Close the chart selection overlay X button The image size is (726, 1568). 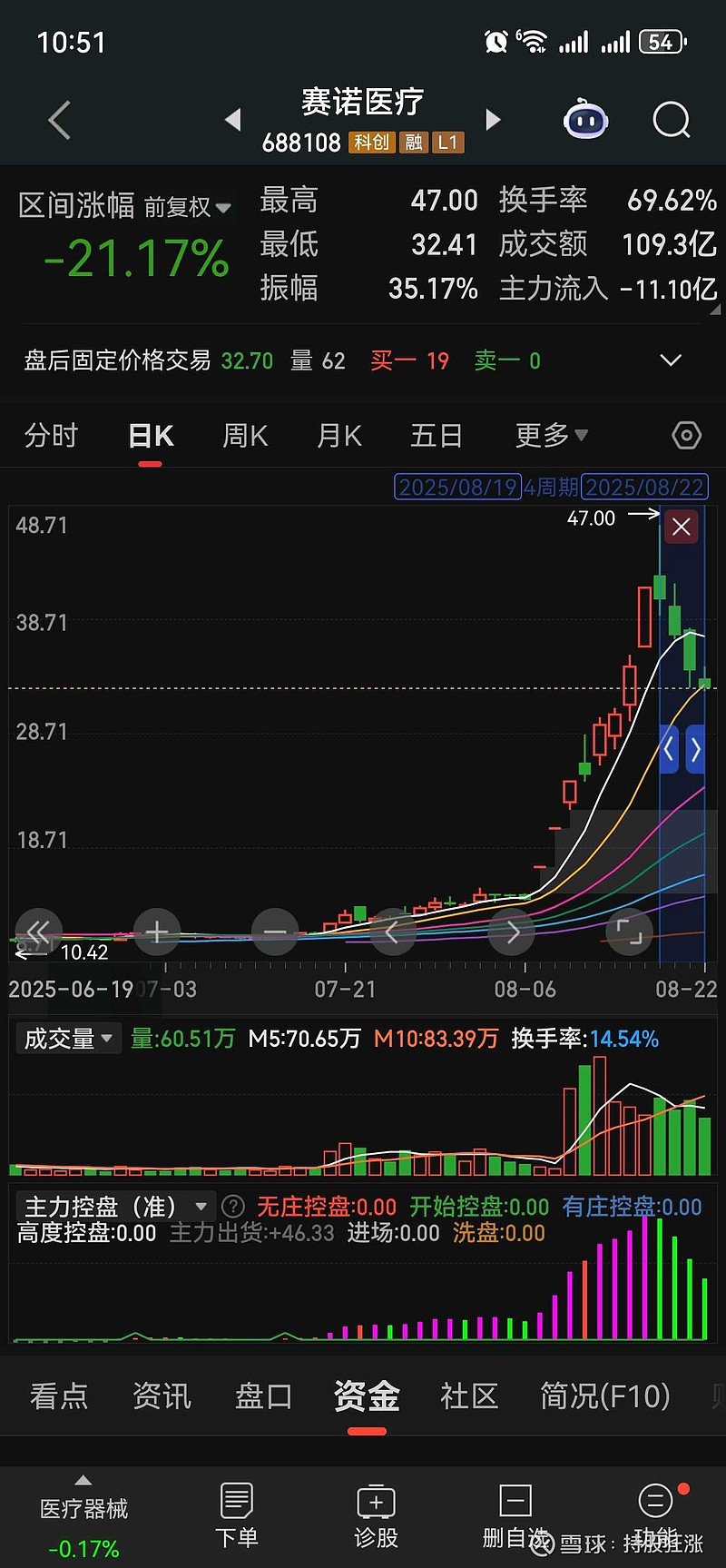point(682,526)
